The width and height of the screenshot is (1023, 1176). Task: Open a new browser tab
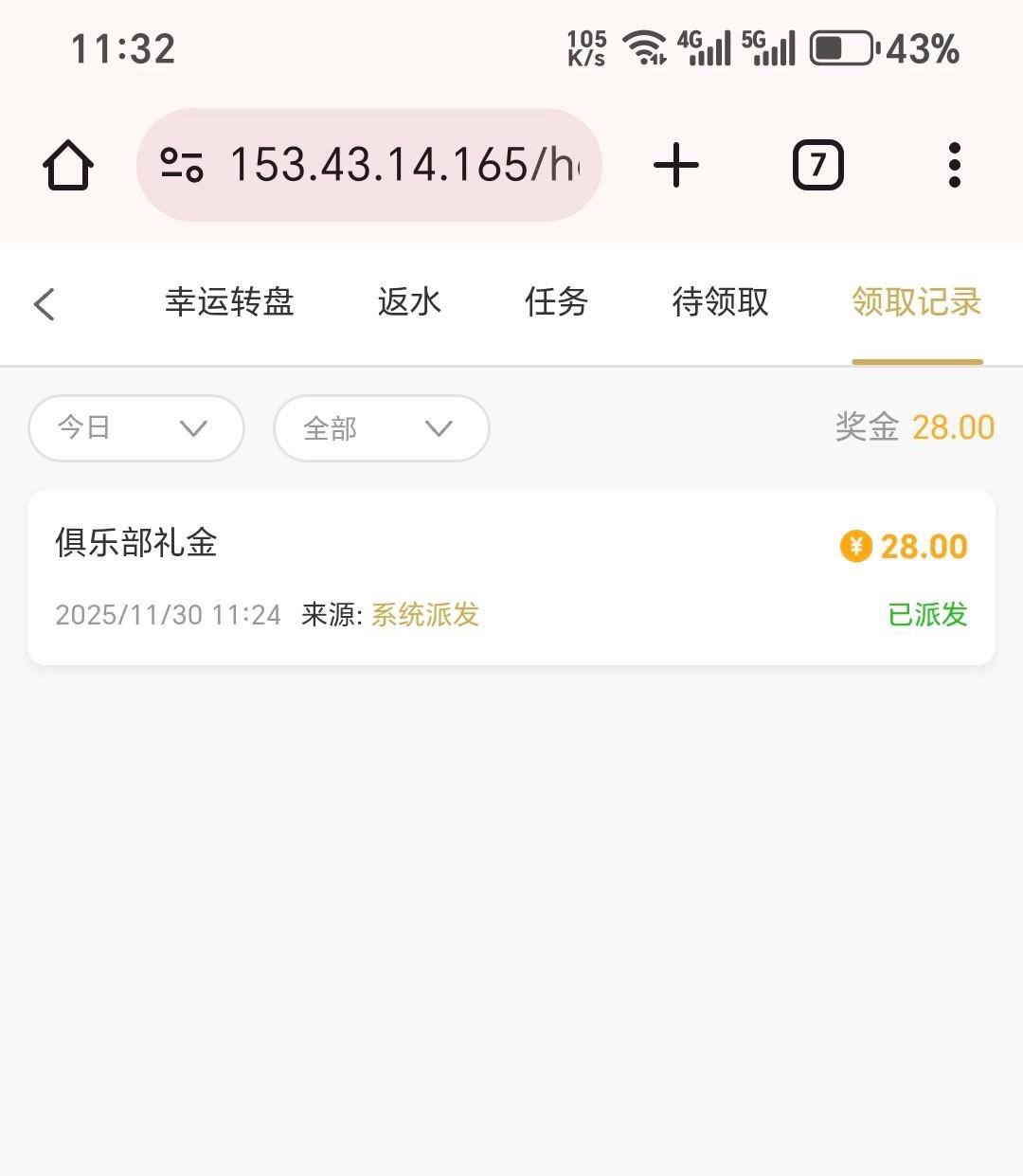676,166
